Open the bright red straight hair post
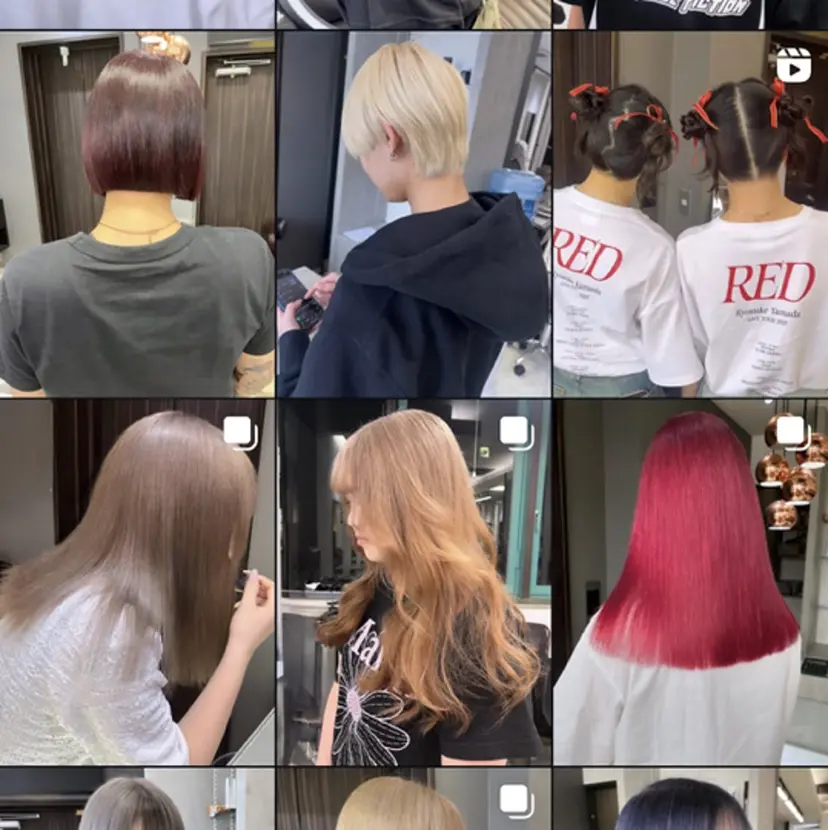This screenshot has width=828, height=830. [x=690, y=582]
